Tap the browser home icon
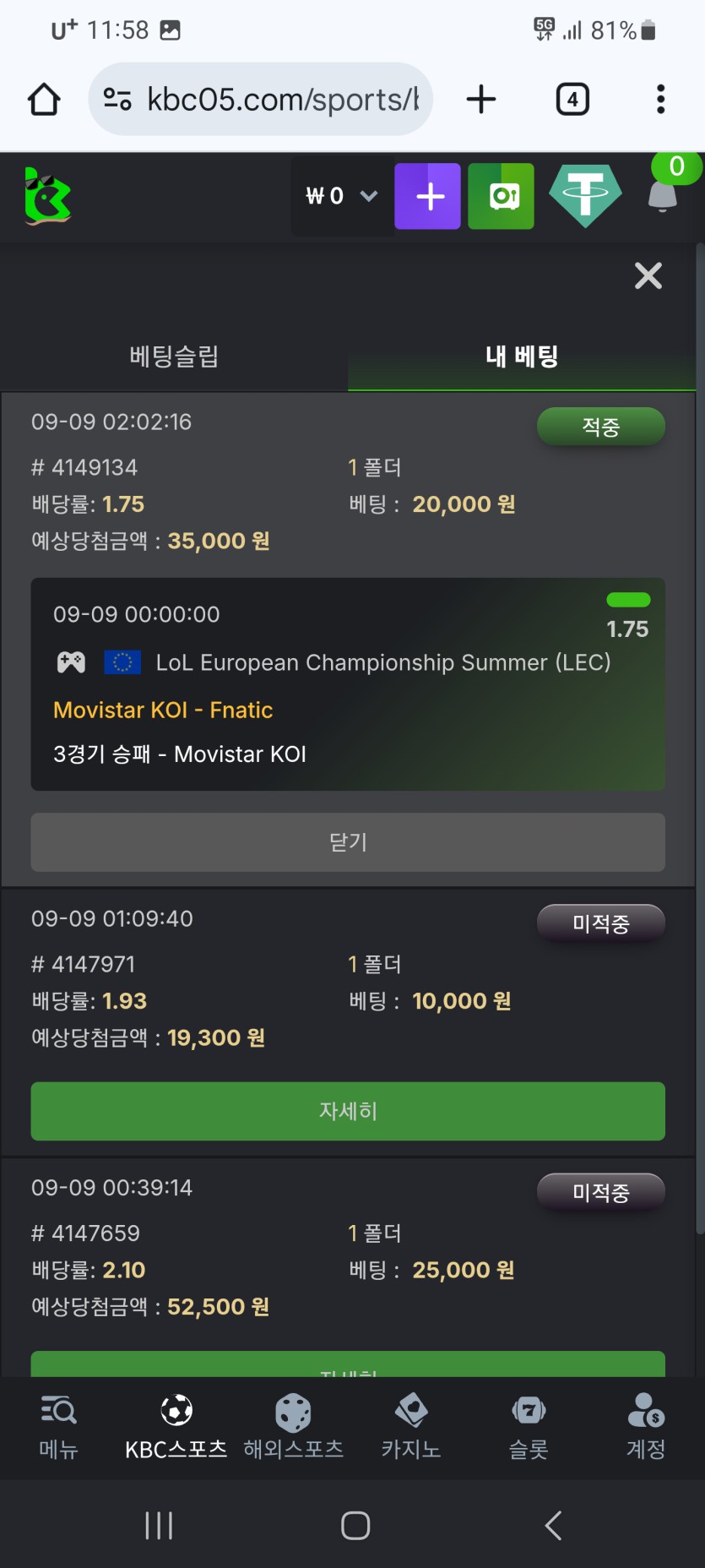Viewport: 705px width, 1568px height. coord(45,100)
